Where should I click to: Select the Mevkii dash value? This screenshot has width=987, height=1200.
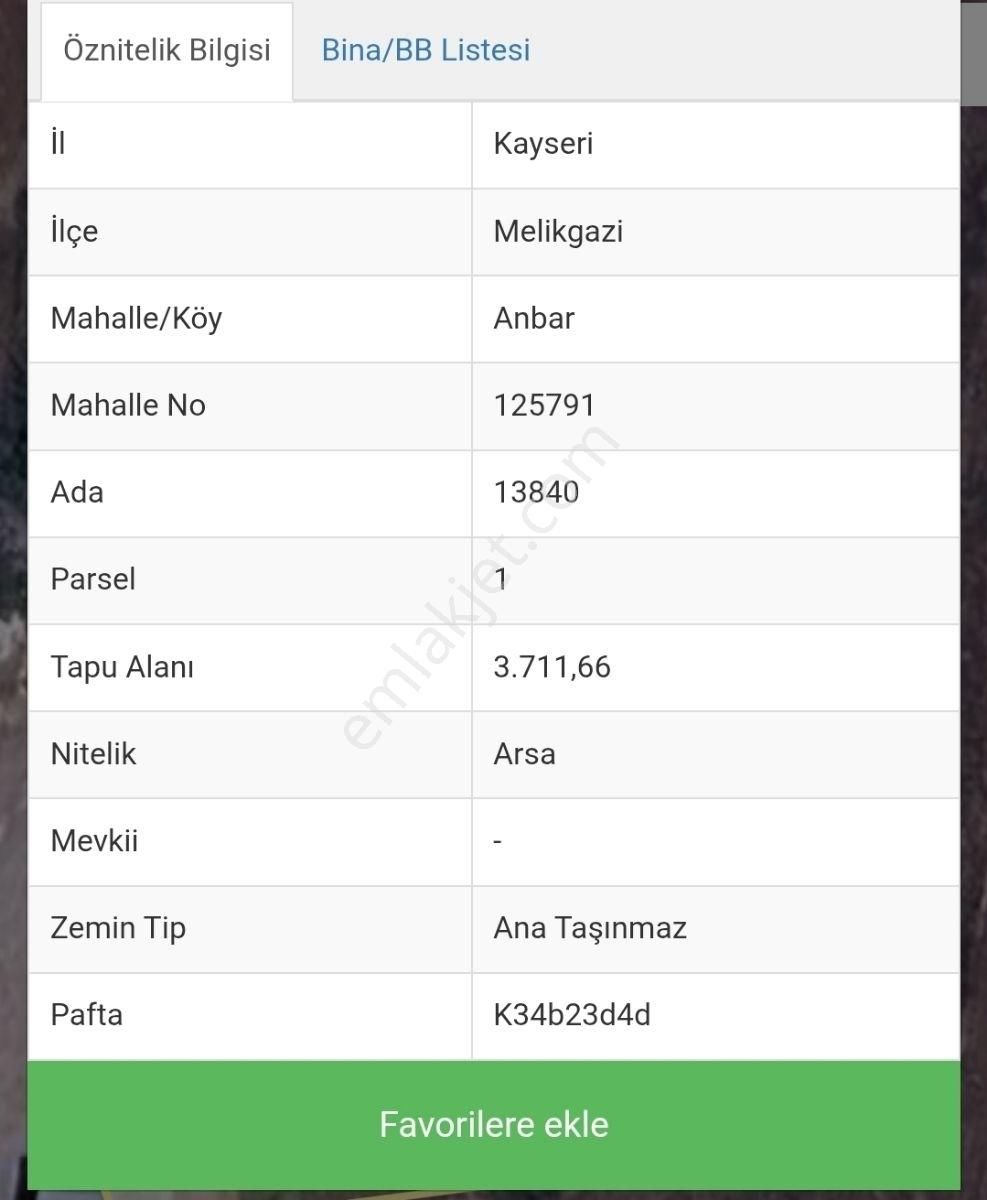point(497,841)
